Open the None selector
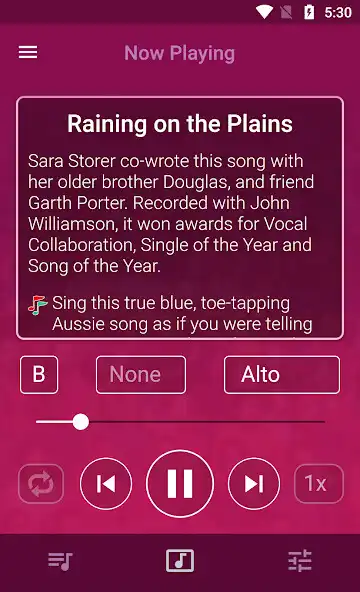 (141, 375)
